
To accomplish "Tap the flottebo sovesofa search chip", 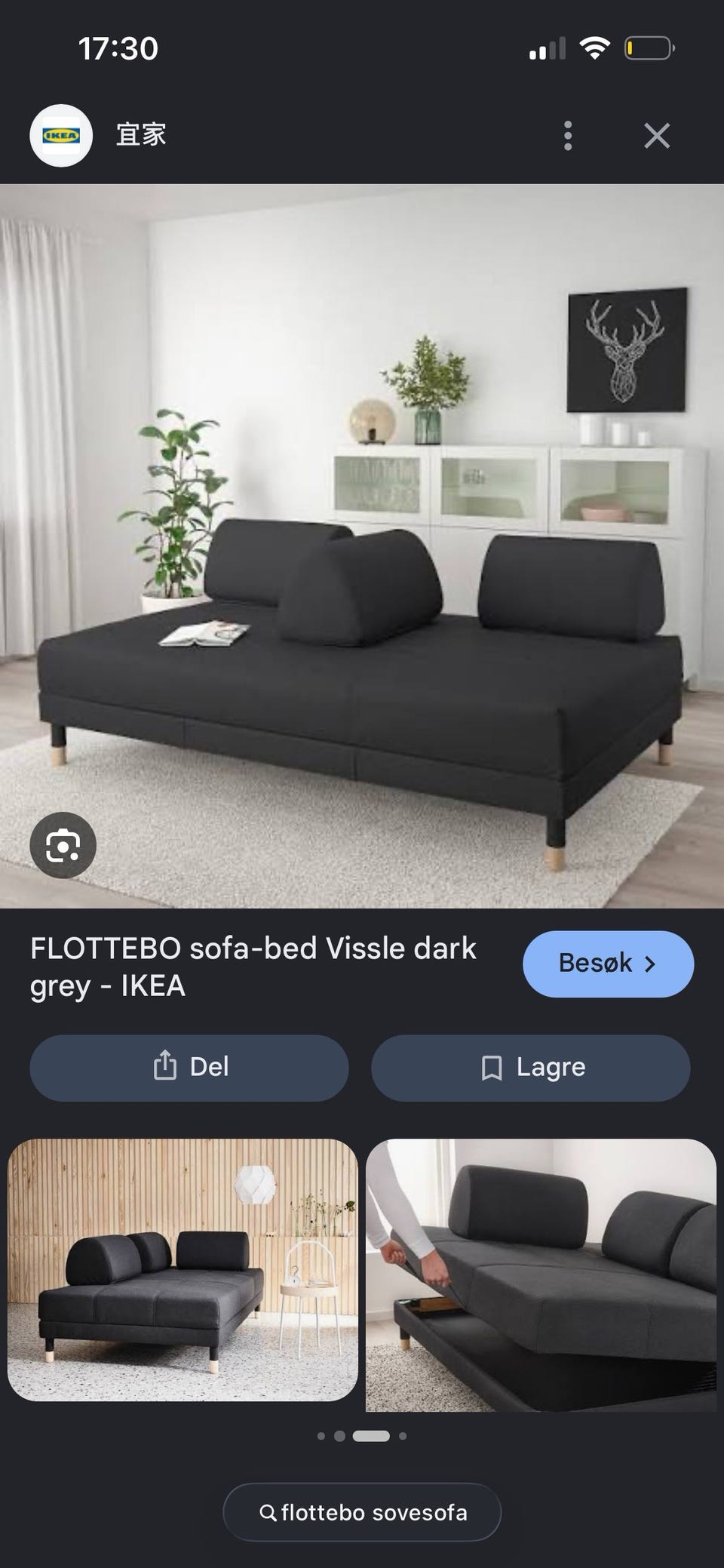I will pyautogui.click(x=362, y=1512).
